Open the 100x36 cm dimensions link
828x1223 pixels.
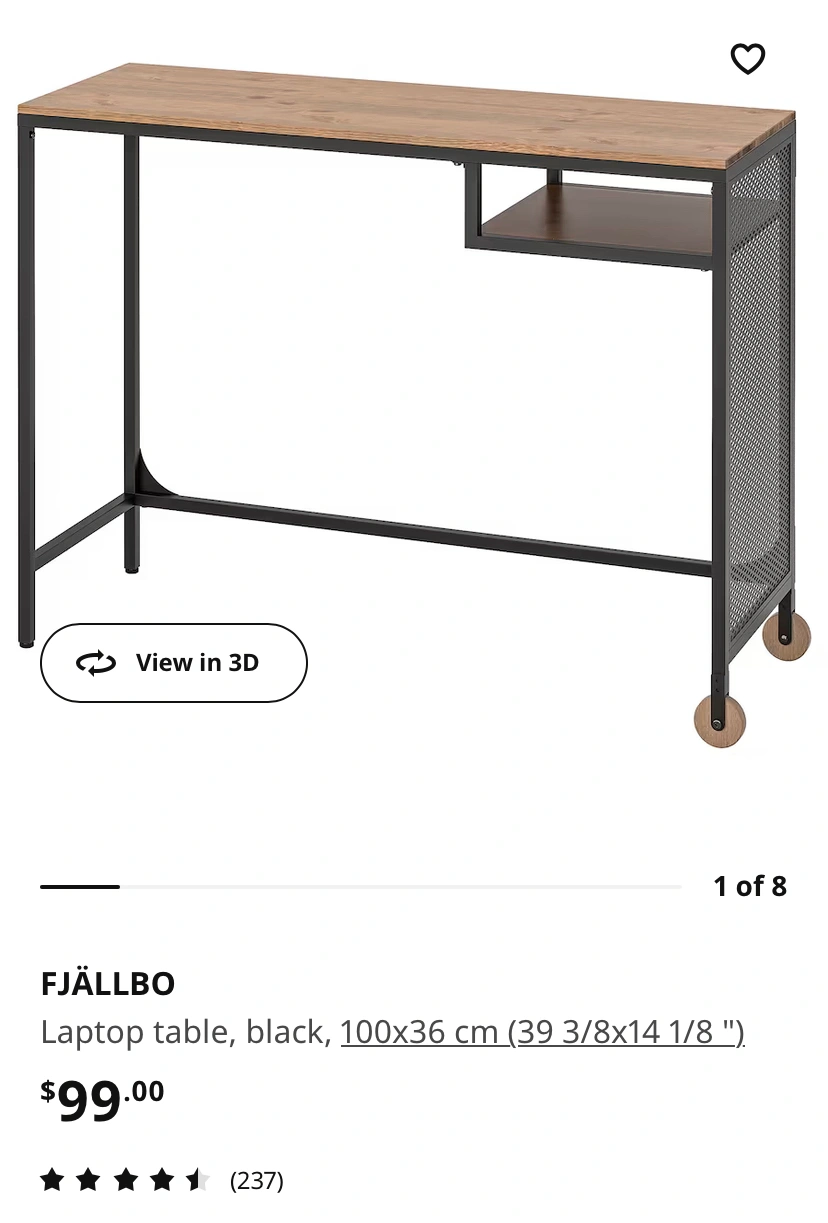pyautogui.click(x=542, y=1031)
